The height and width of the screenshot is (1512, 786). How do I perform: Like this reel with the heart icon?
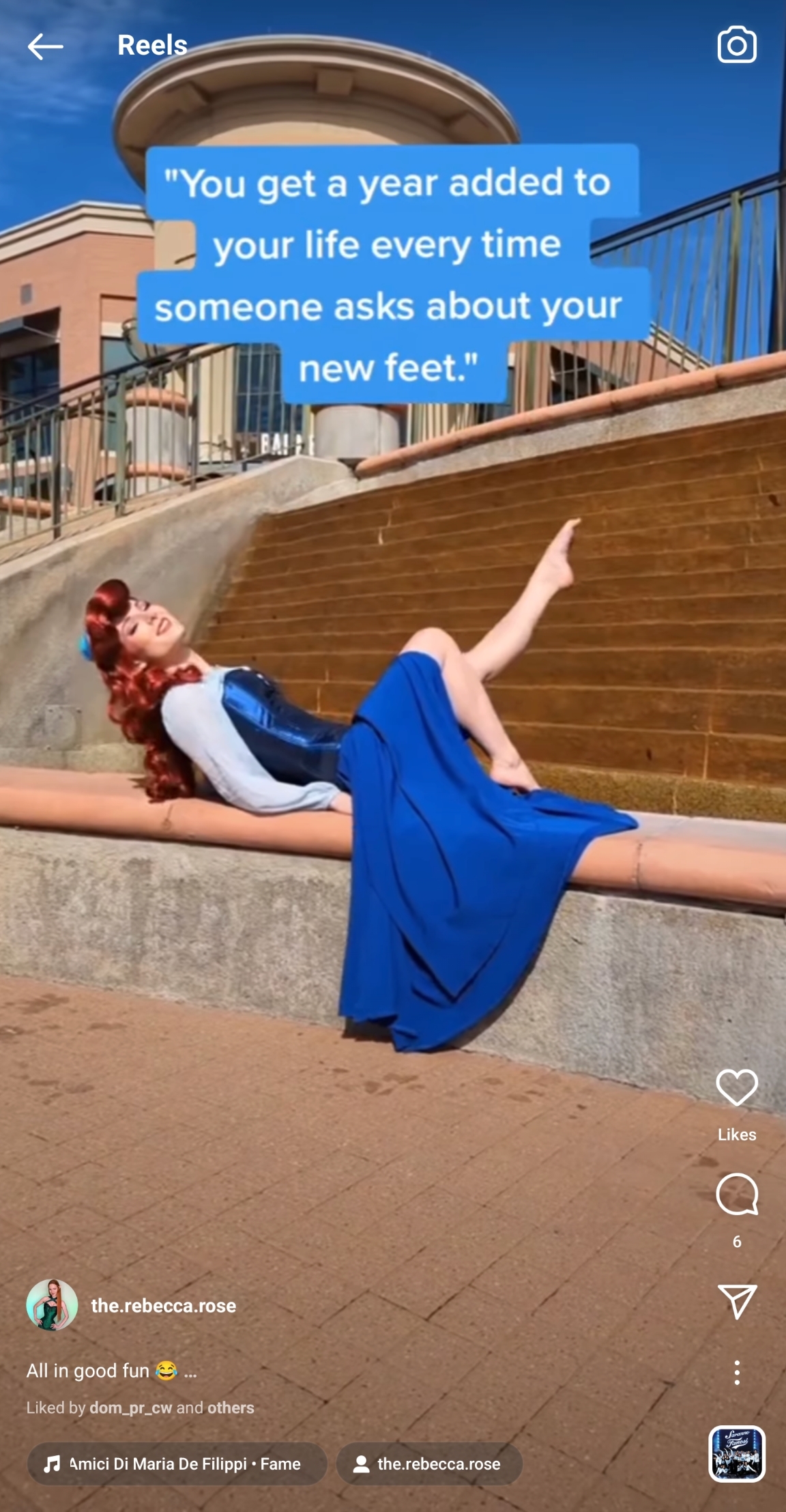(x=736, y=1087)
